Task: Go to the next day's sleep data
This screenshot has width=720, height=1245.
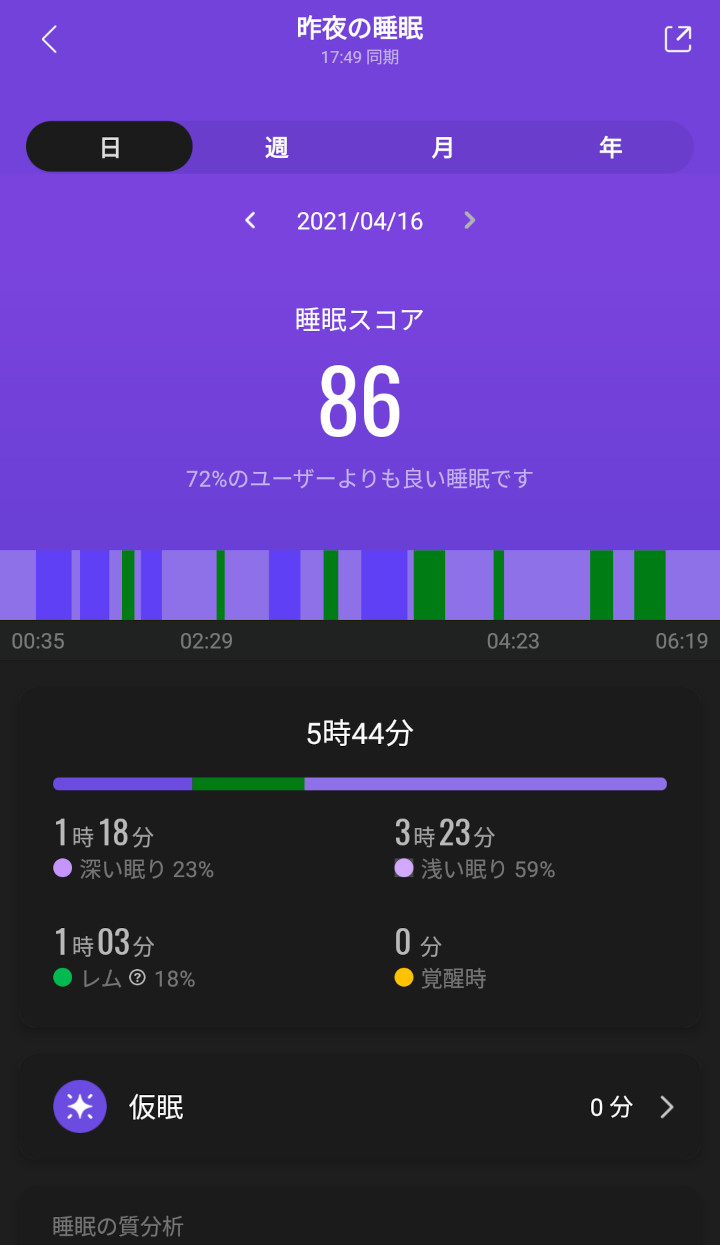Action: pos(469,221)
